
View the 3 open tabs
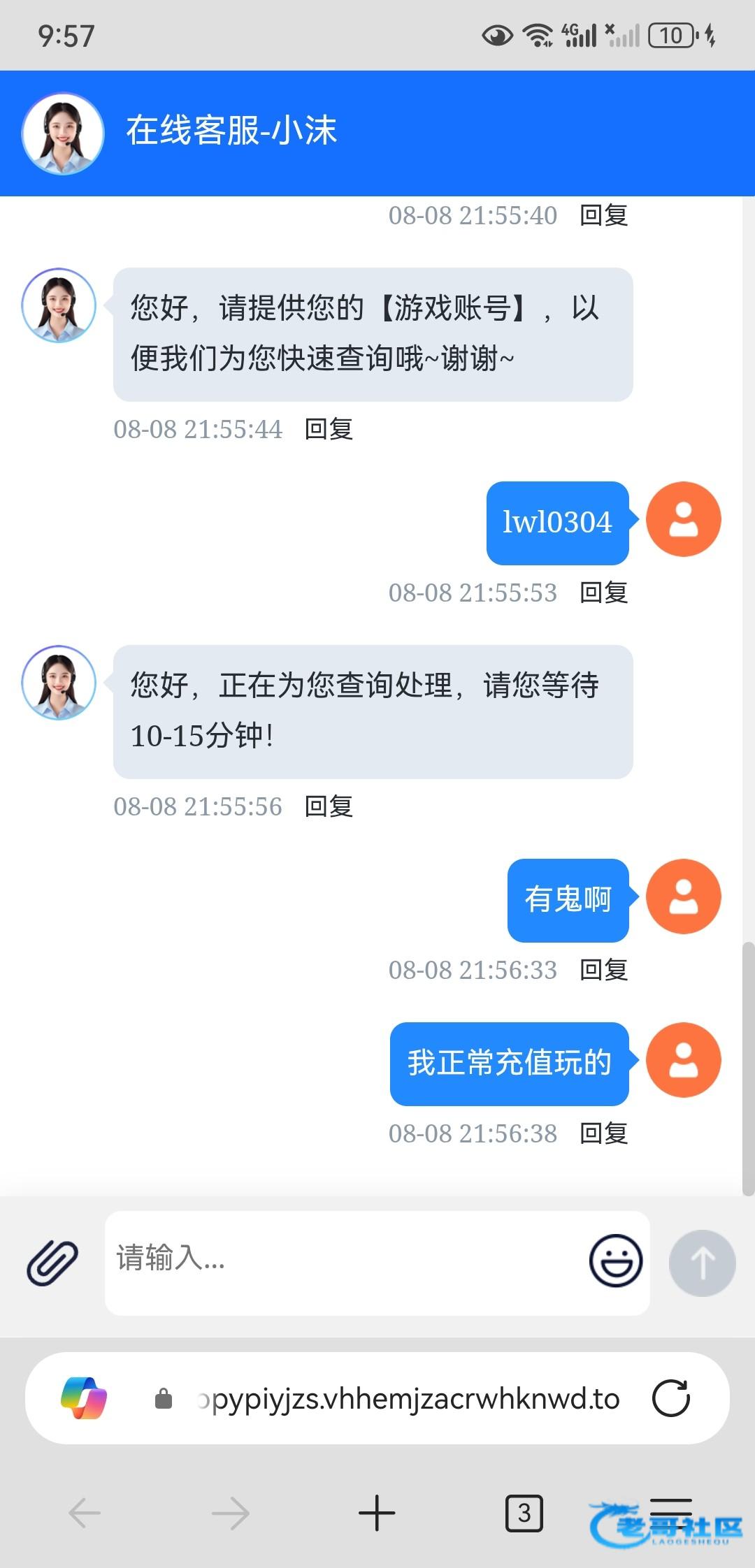pyautogui.click(x=524, y=1513)
